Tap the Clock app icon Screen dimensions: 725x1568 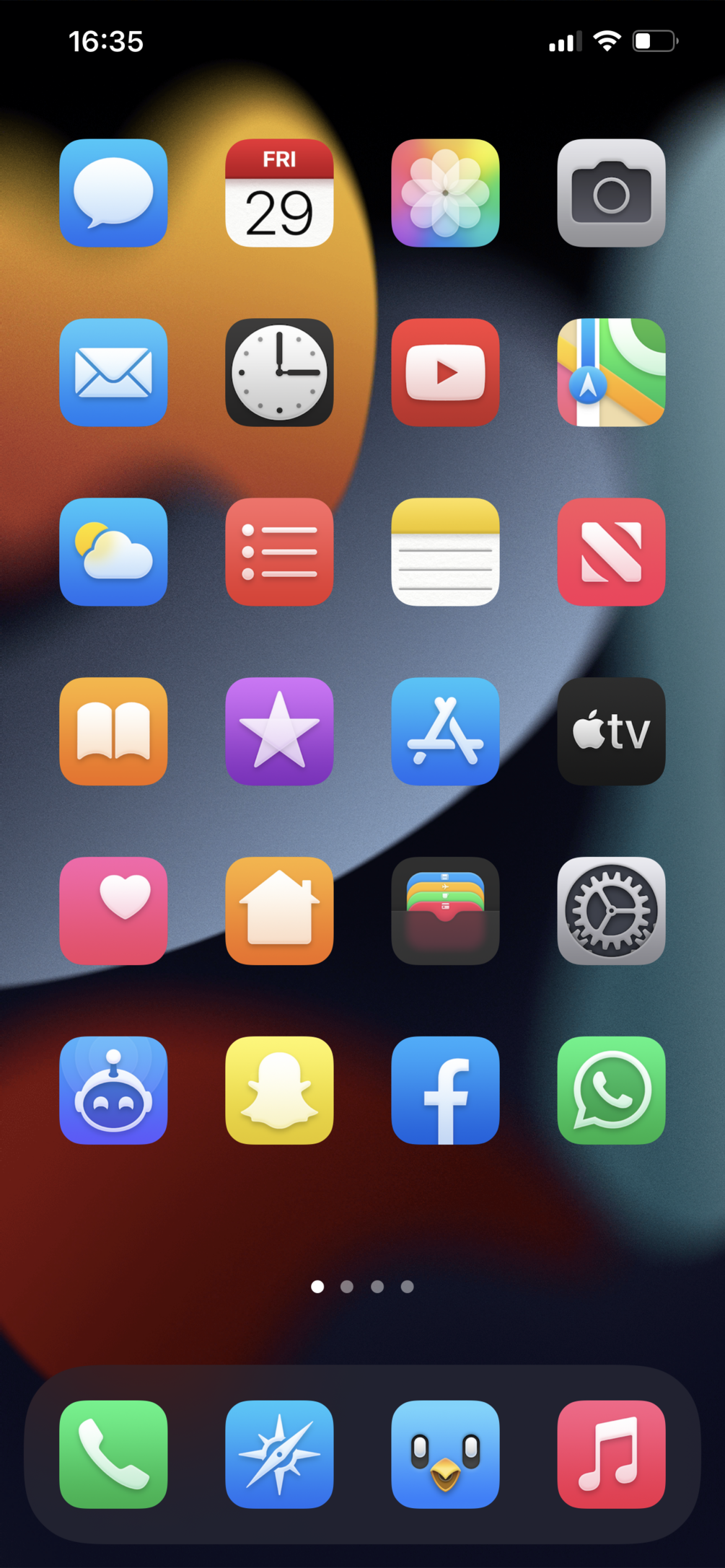279,372
